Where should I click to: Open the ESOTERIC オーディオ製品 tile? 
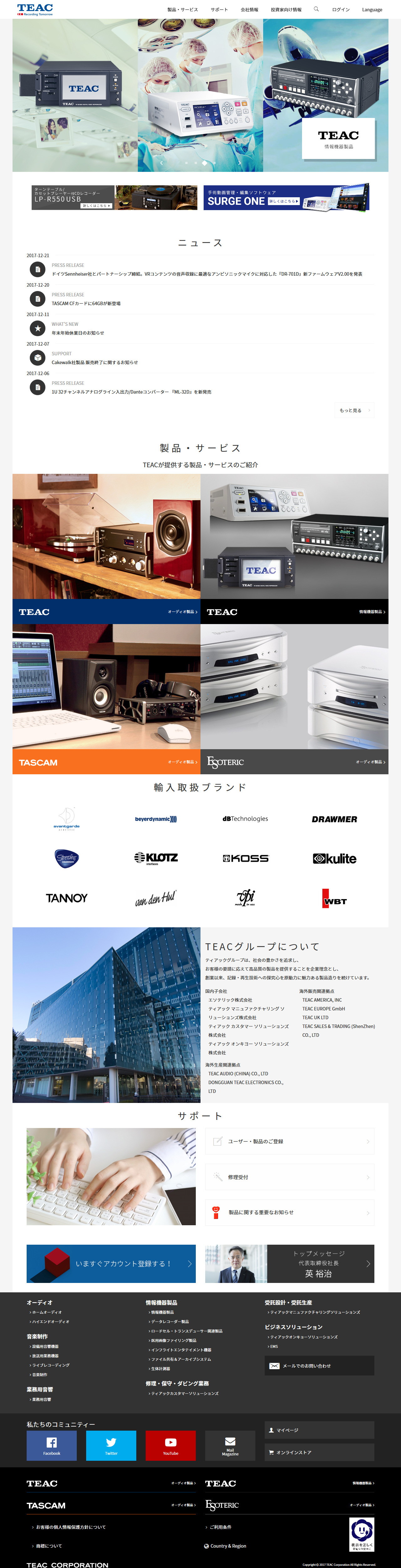pos(294,761)
